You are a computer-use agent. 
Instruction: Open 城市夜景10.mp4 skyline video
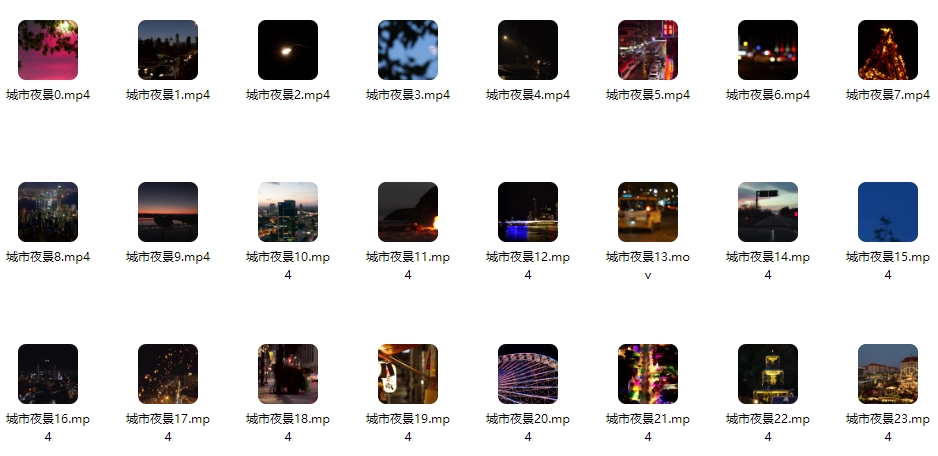tap(288, 212)
